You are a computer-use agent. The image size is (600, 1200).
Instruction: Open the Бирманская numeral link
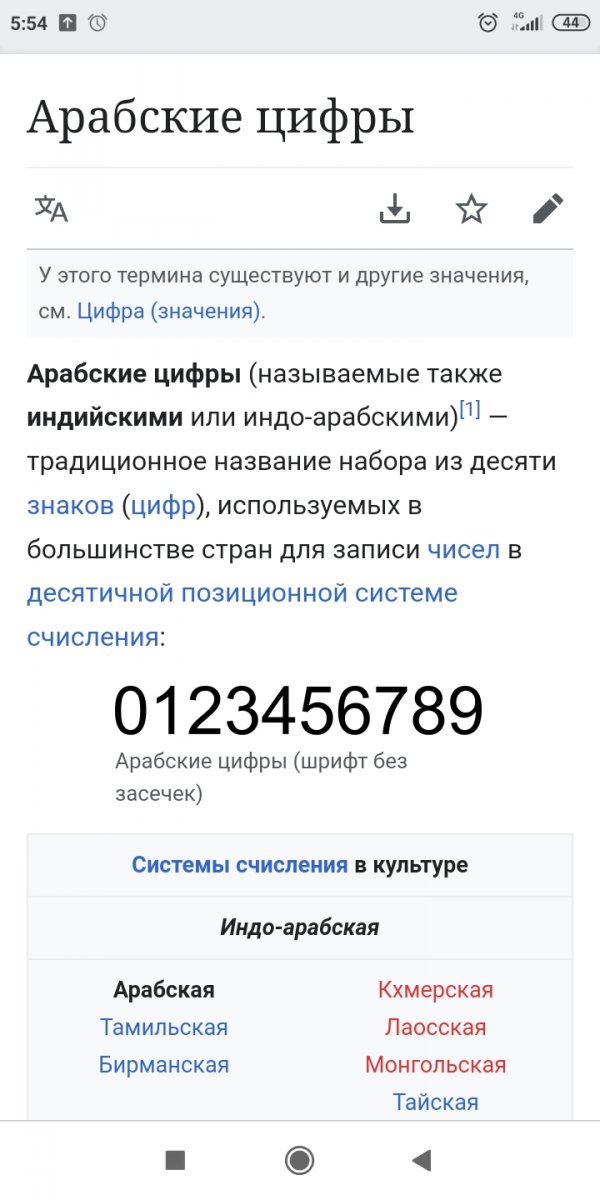164,1065
